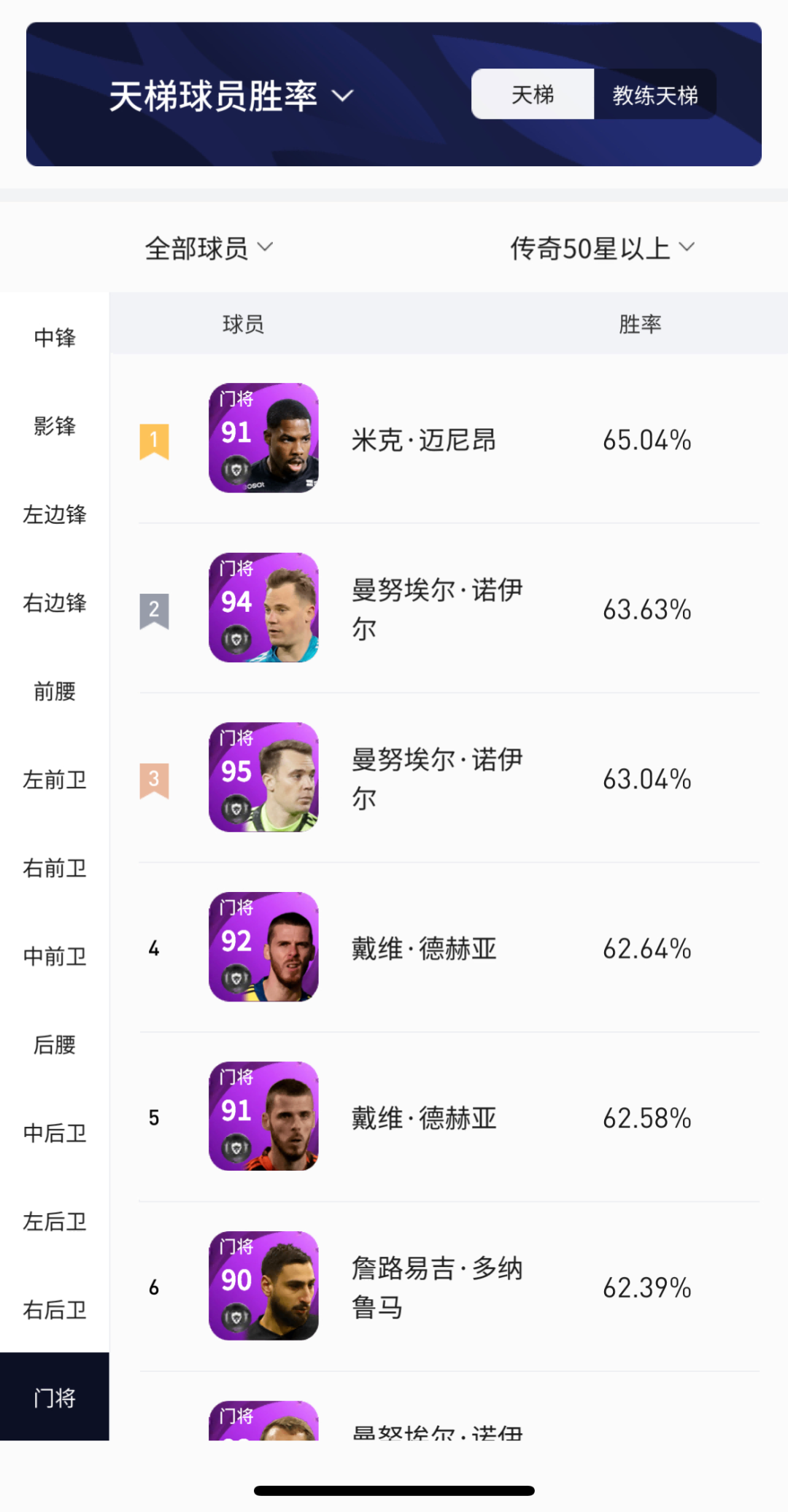Select the 中锋 position

pos(55,337)
